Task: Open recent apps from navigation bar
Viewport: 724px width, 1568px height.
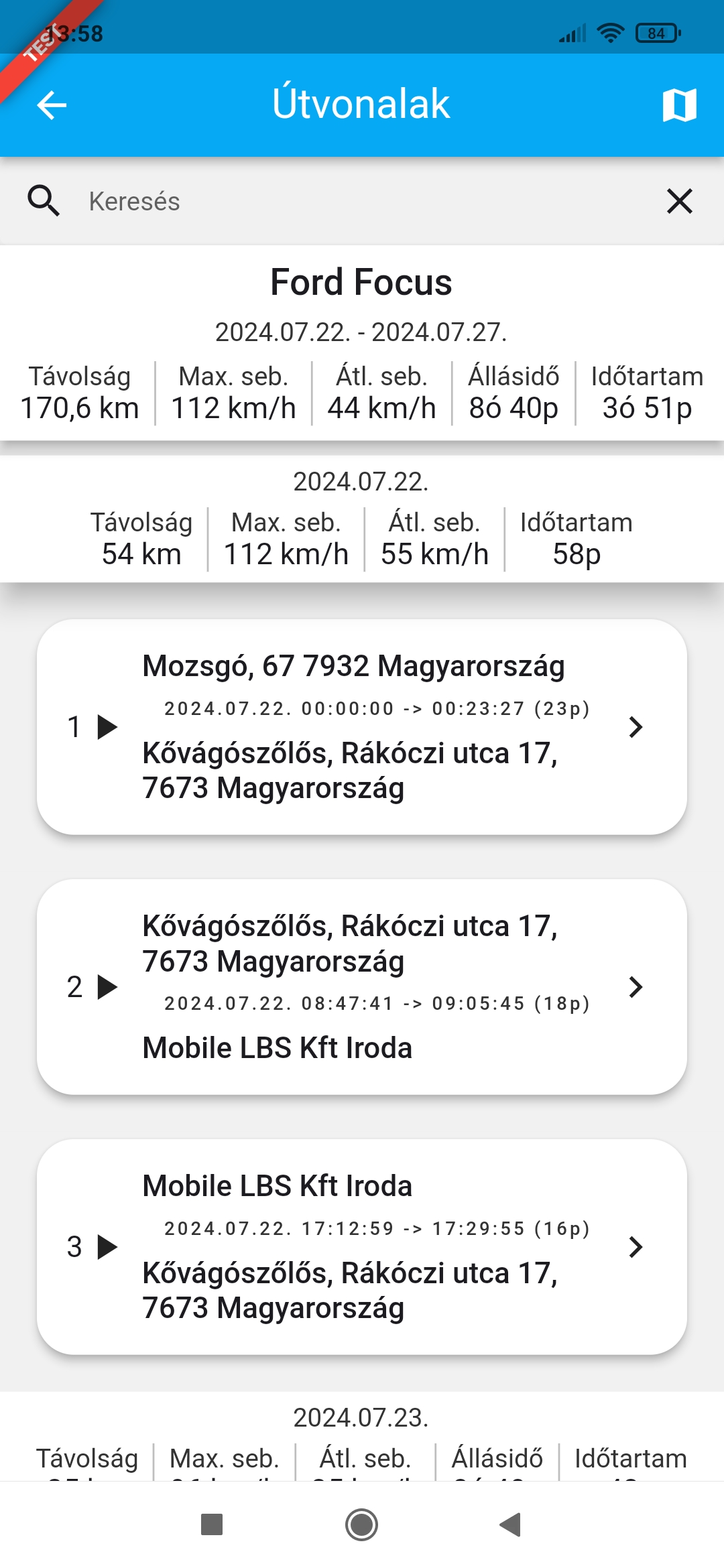Action: 212,1525
